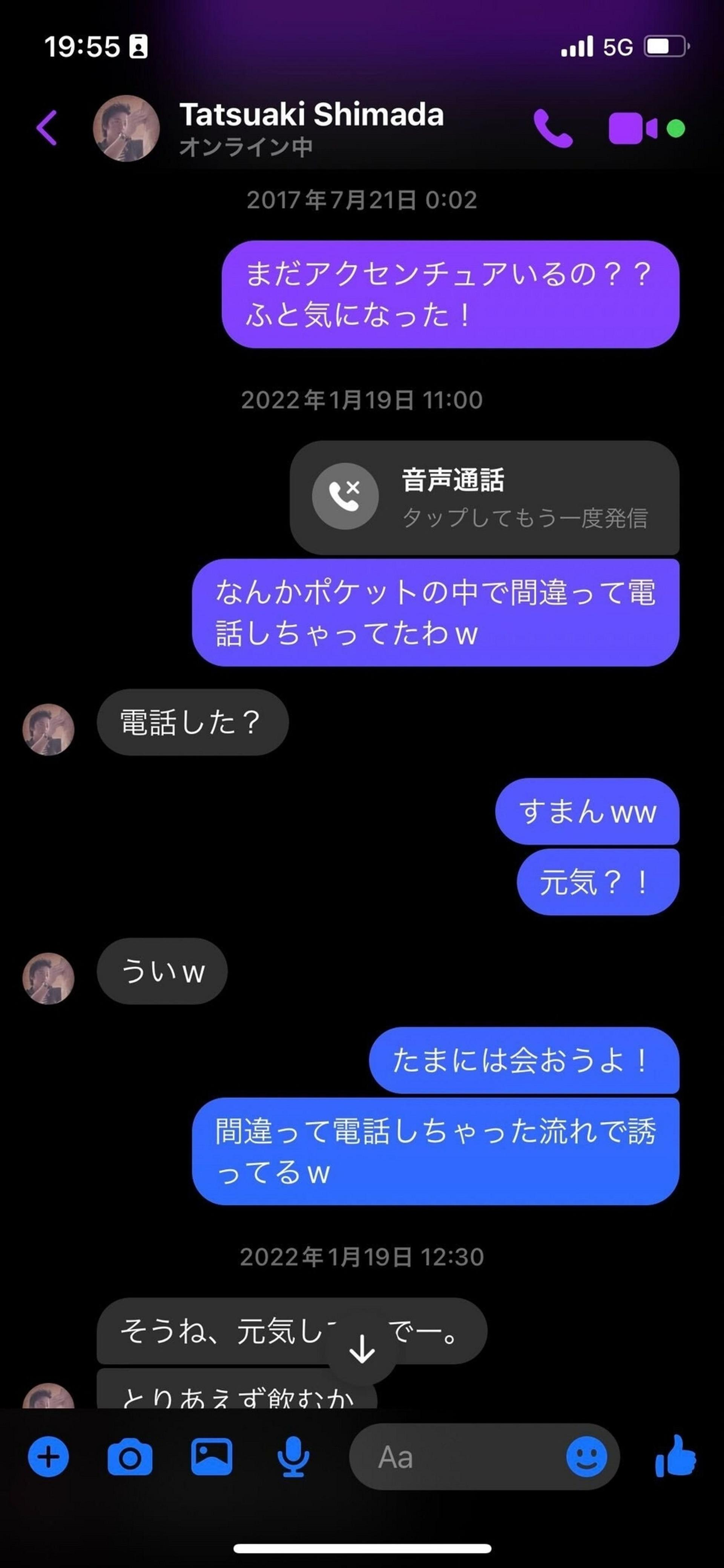Record a voice message with the microphone

pos(293,1457)
